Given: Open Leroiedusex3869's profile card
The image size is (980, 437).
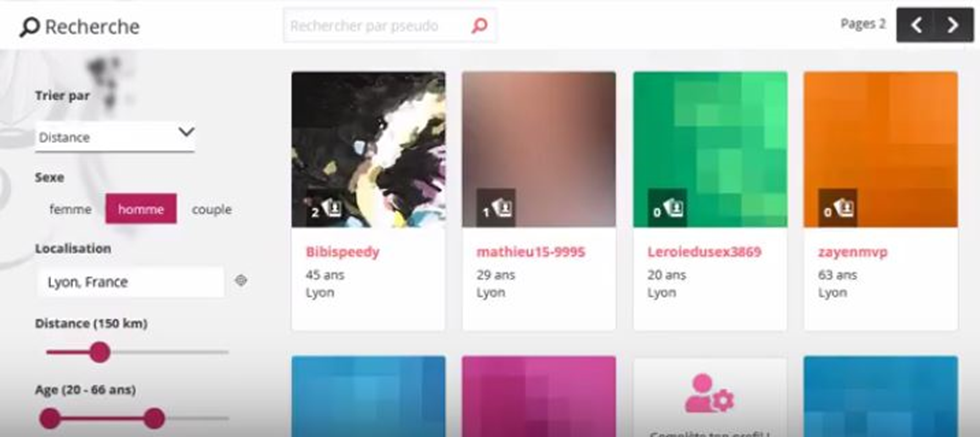Looking at the screenshot, I should (x=710, y=200).
